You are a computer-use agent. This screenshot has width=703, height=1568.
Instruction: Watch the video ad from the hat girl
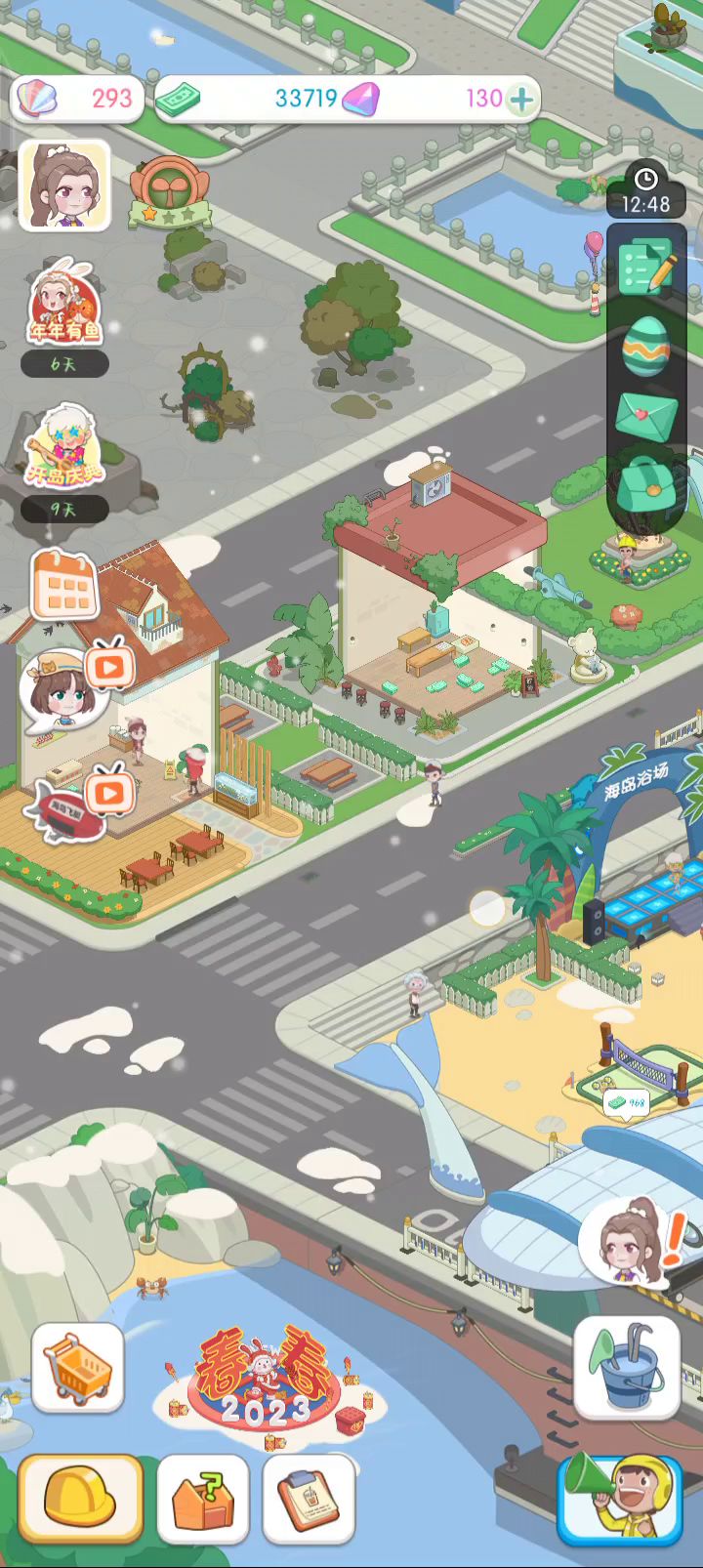109,669
